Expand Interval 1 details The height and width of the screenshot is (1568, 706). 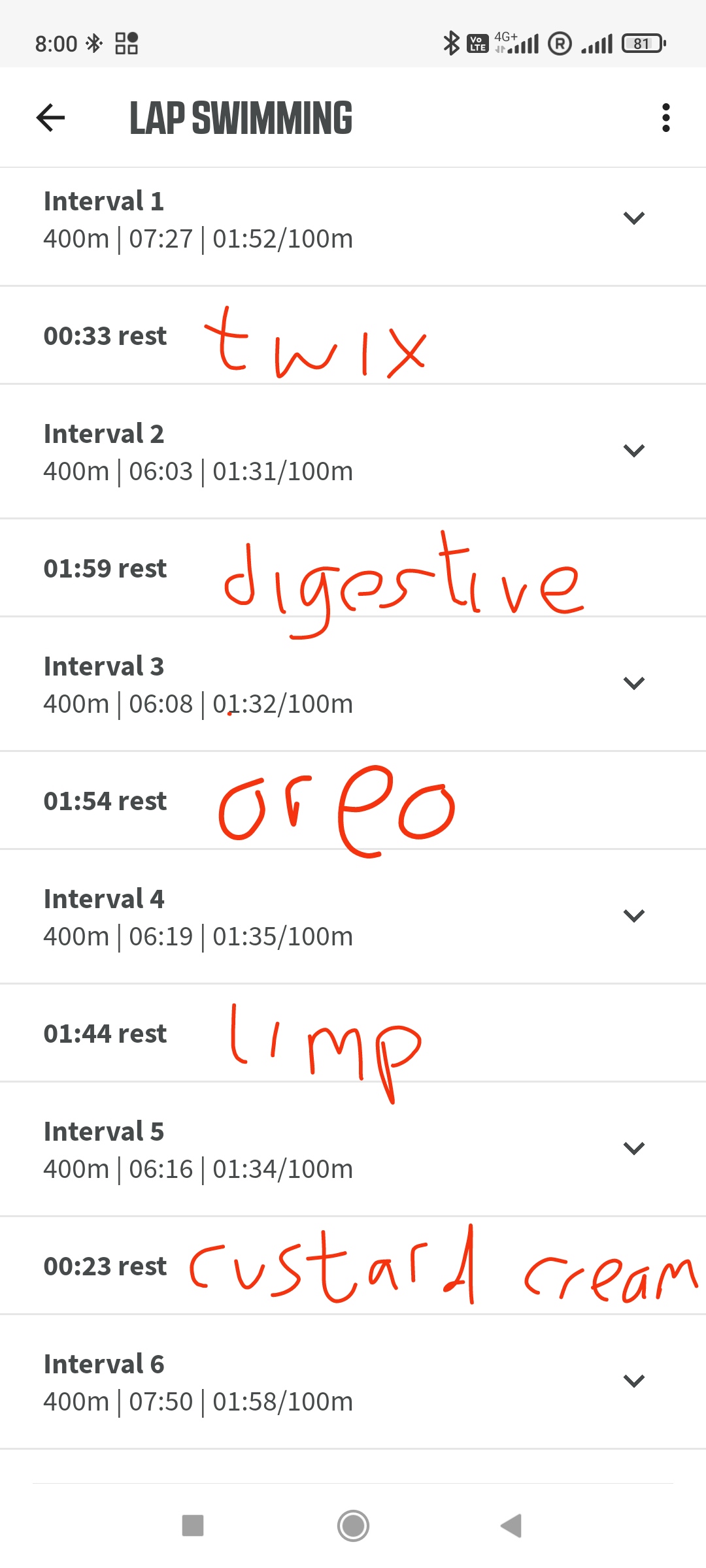point(633,218)
